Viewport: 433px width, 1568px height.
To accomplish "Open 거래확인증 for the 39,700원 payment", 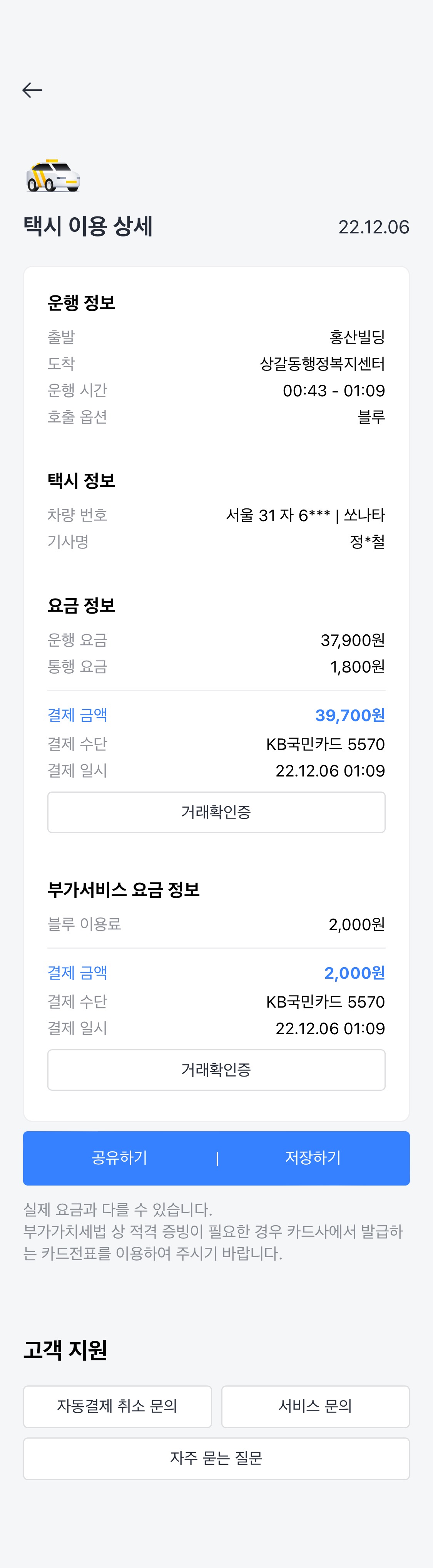I will [216, 812].
